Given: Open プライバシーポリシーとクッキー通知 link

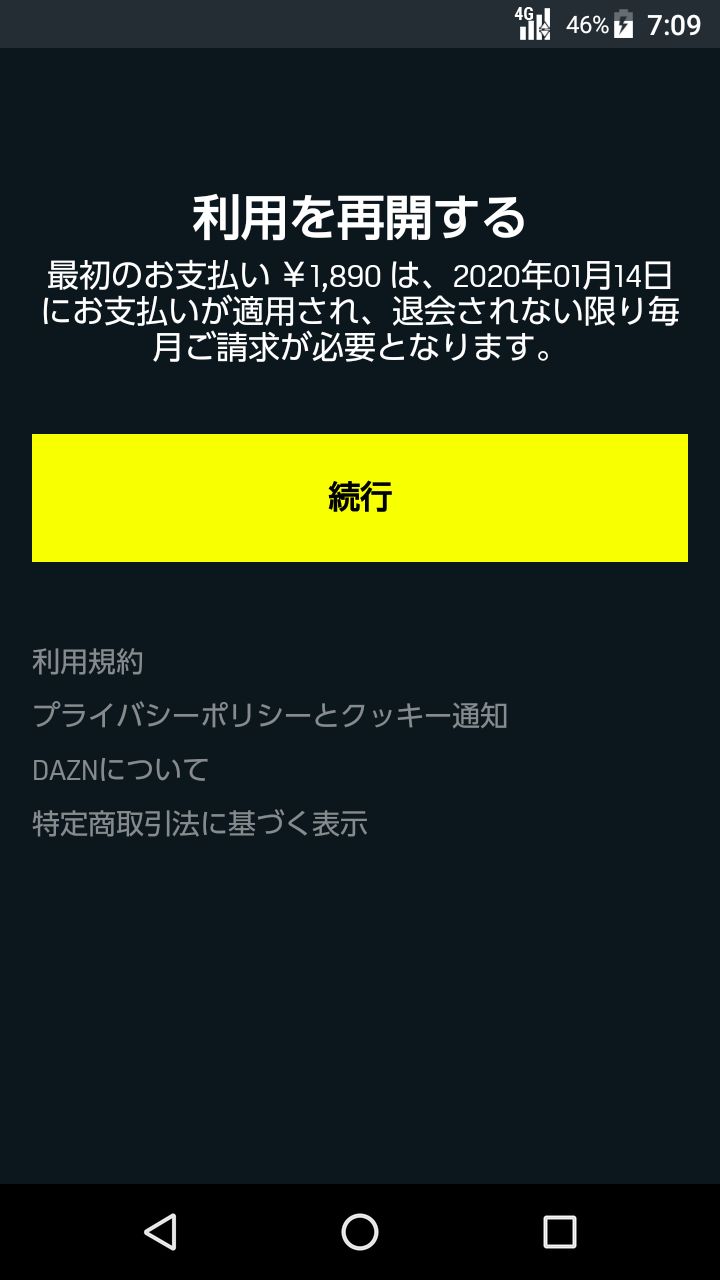Looking at the screenshot, I should [x=270, y=716].
